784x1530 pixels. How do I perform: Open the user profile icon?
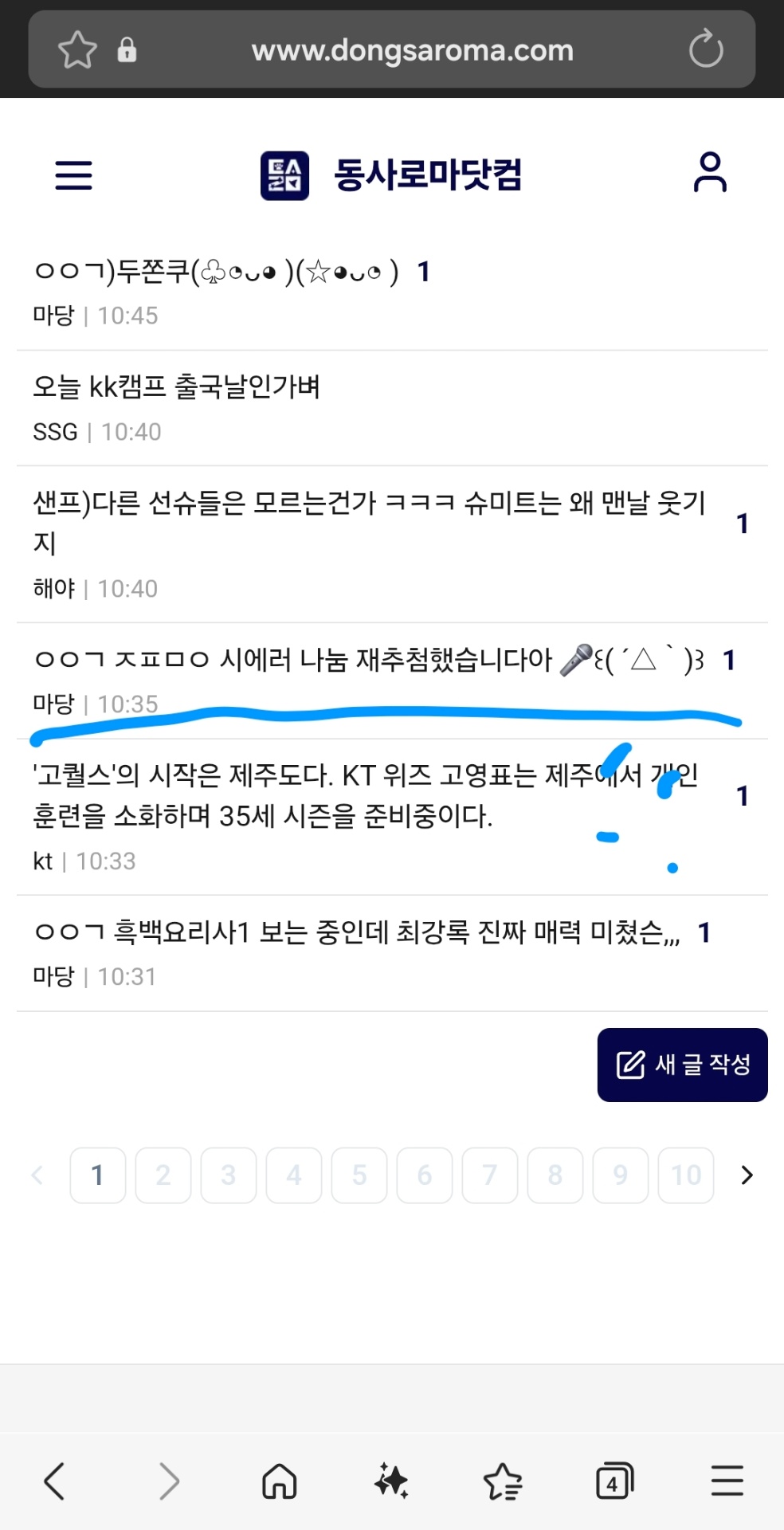coord(709,173)
